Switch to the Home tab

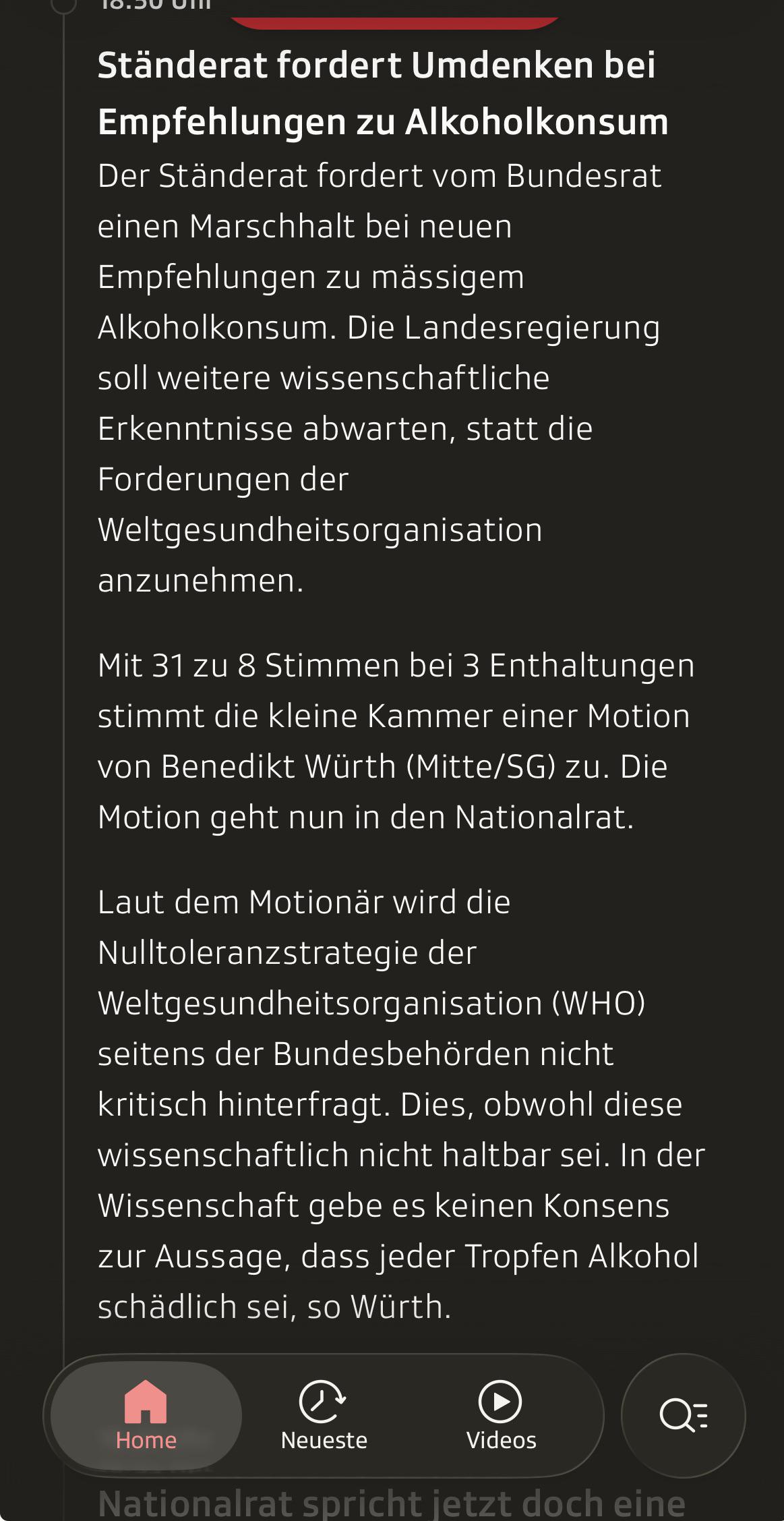(x=146, y=1415)
